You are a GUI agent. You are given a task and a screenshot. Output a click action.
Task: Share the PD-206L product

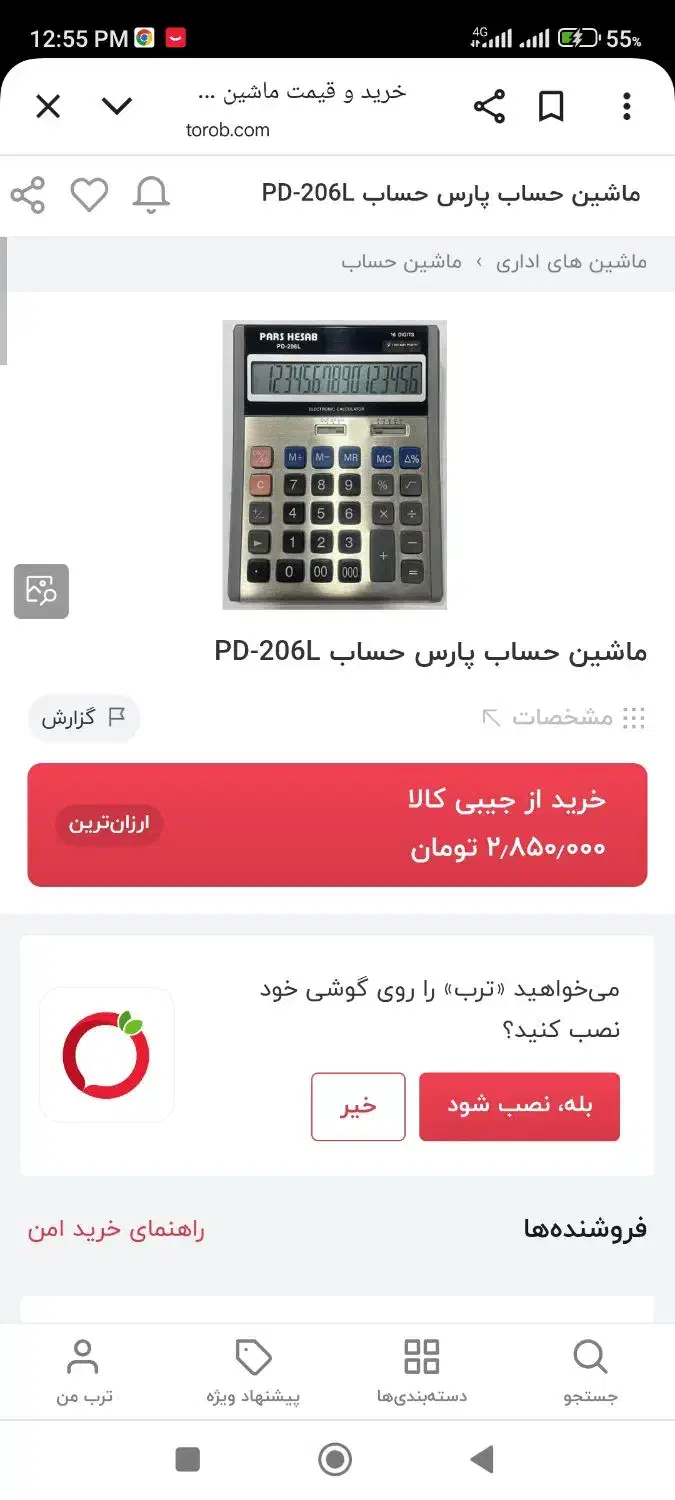tap(28, 194)
